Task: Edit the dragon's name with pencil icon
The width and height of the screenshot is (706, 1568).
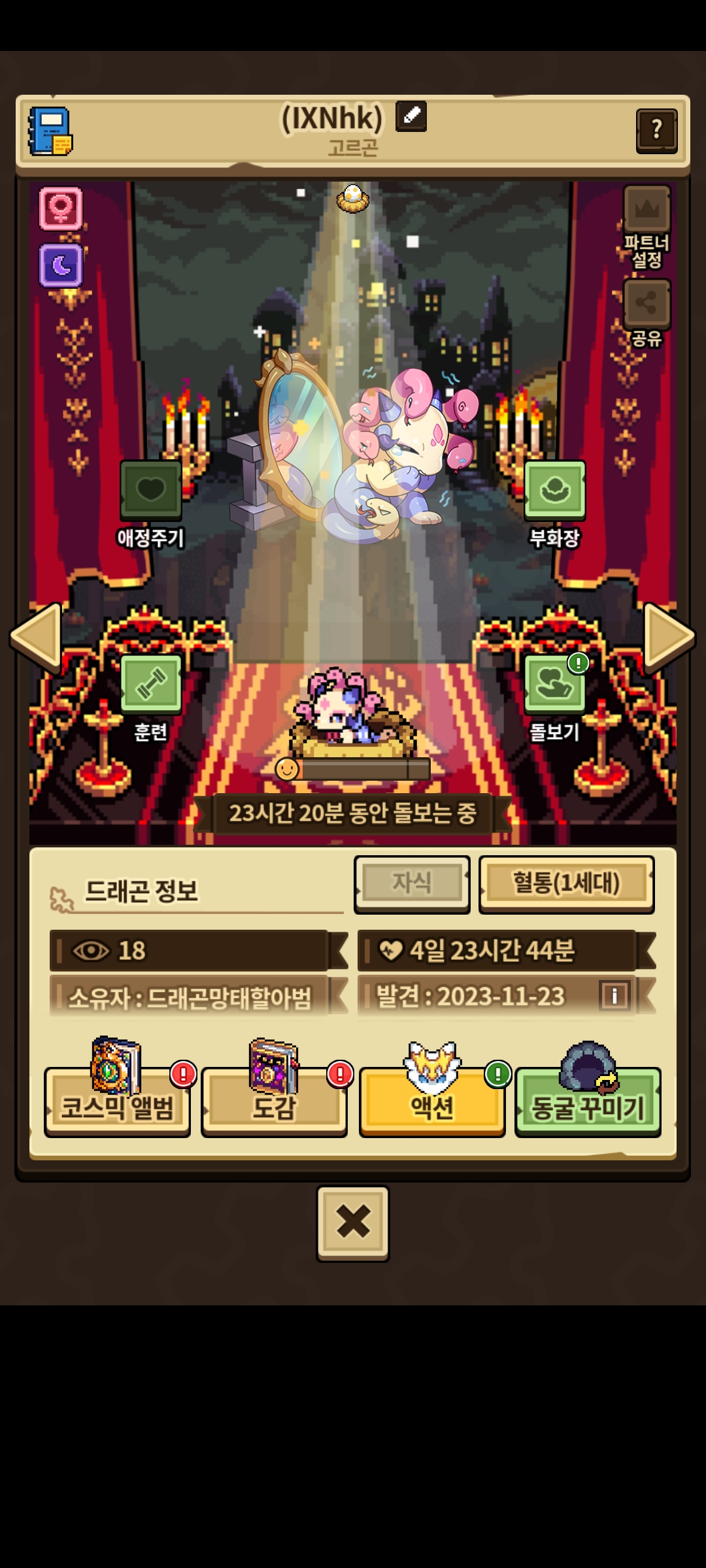Action: click(x=411, y=116)
